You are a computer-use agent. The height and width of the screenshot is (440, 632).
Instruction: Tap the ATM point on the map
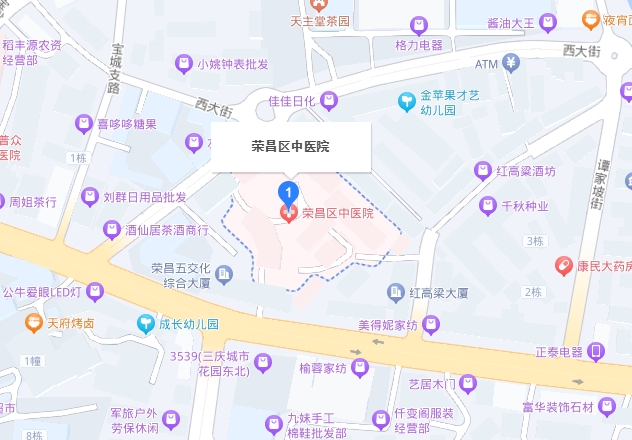(x=511, y=64)
